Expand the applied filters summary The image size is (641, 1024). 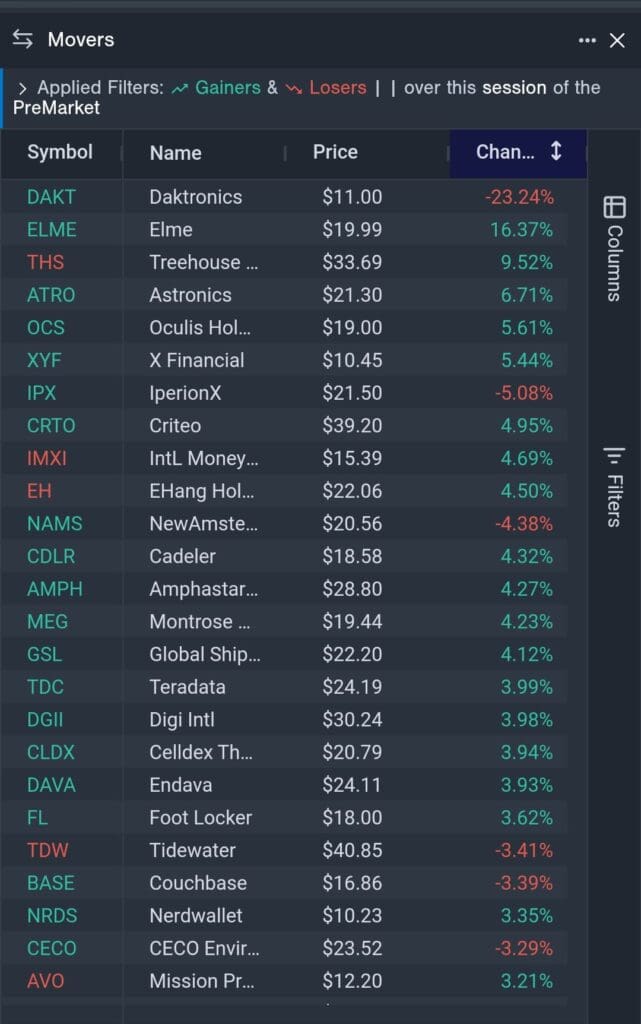coord(22,88)
